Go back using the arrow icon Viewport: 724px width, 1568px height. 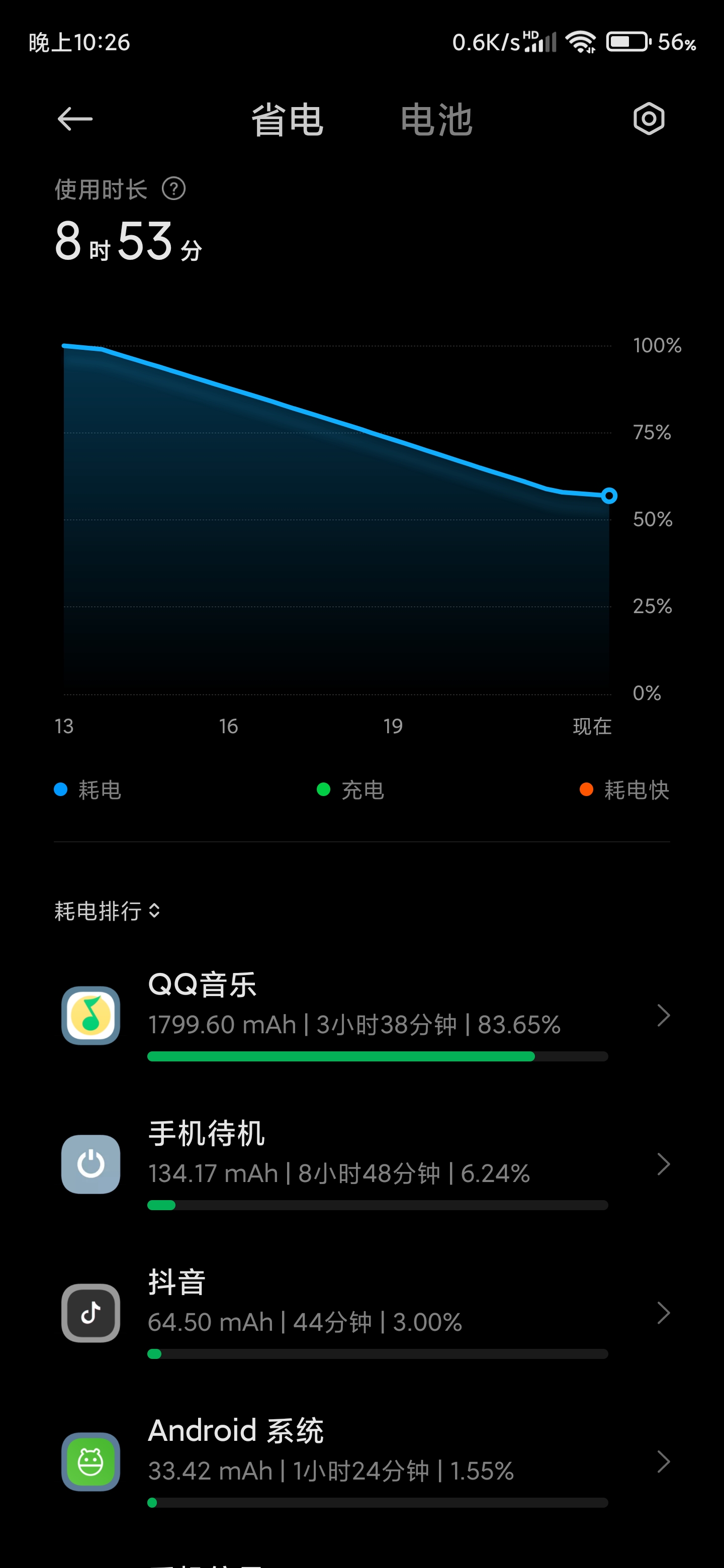[75, 119]
